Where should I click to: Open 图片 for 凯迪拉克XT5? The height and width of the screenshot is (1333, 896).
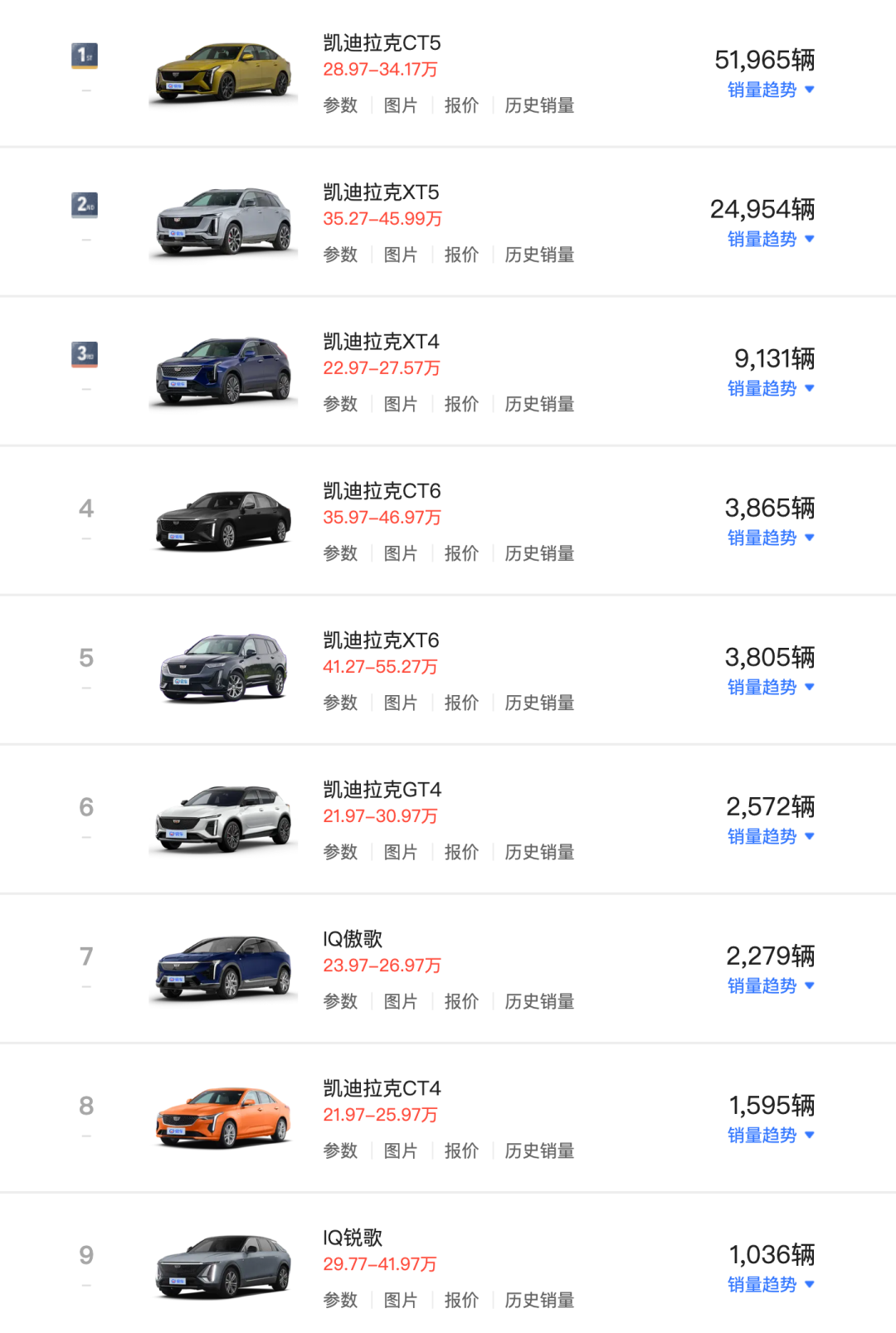point(401,255)
